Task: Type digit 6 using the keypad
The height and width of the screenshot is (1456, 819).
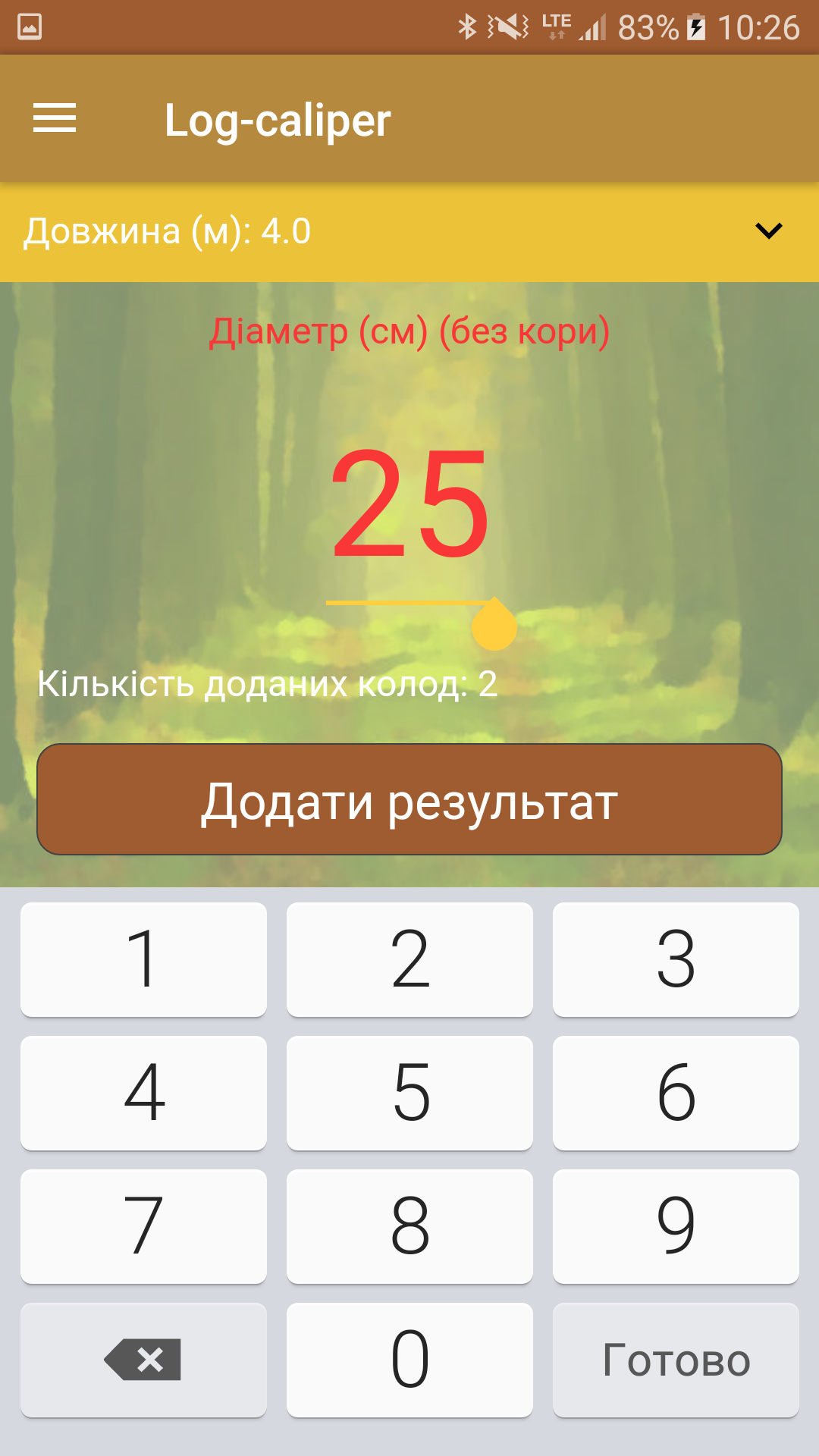Action: [x=676, y=1093]
